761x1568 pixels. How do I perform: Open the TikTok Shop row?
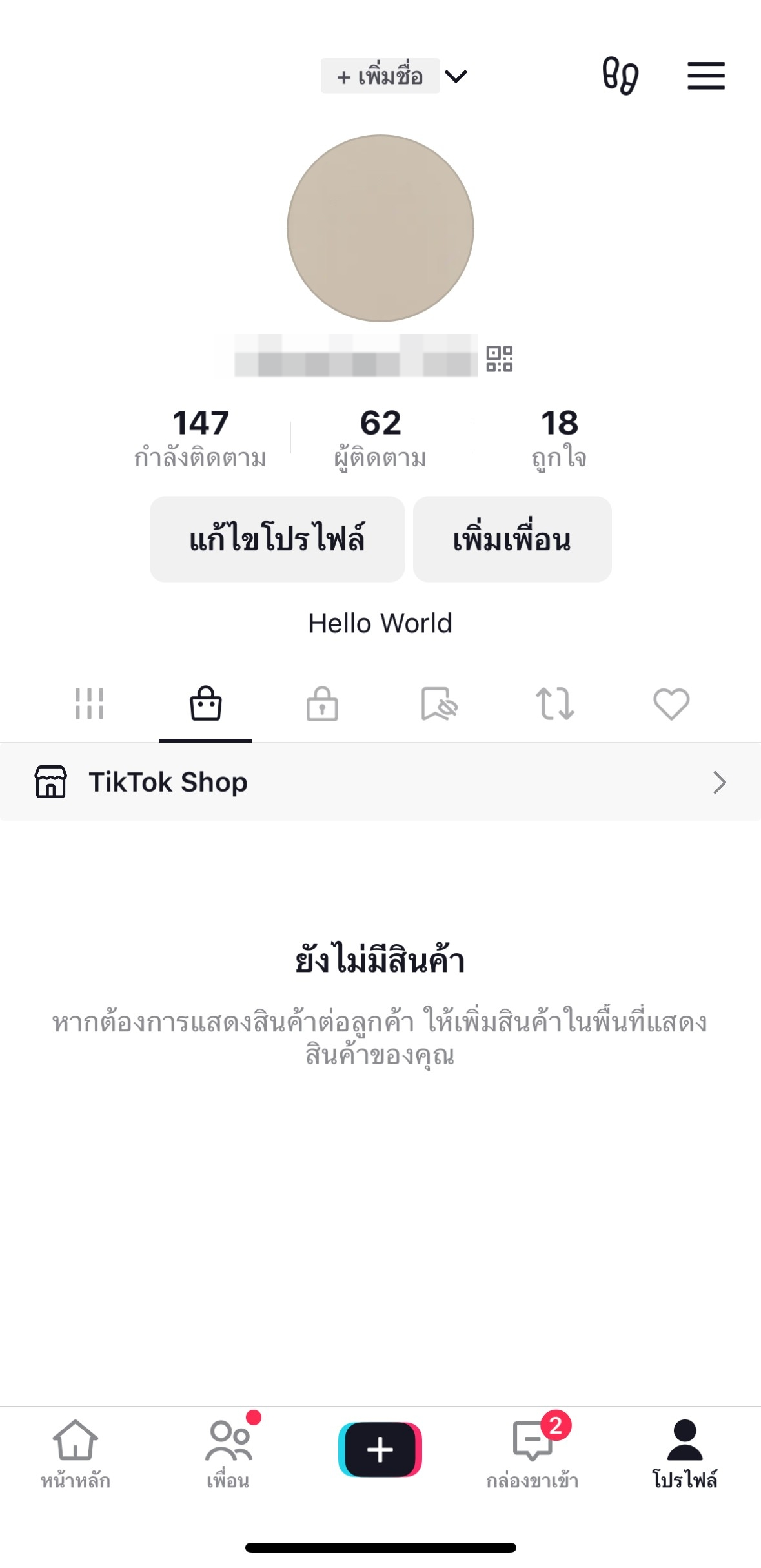point(380,782)
